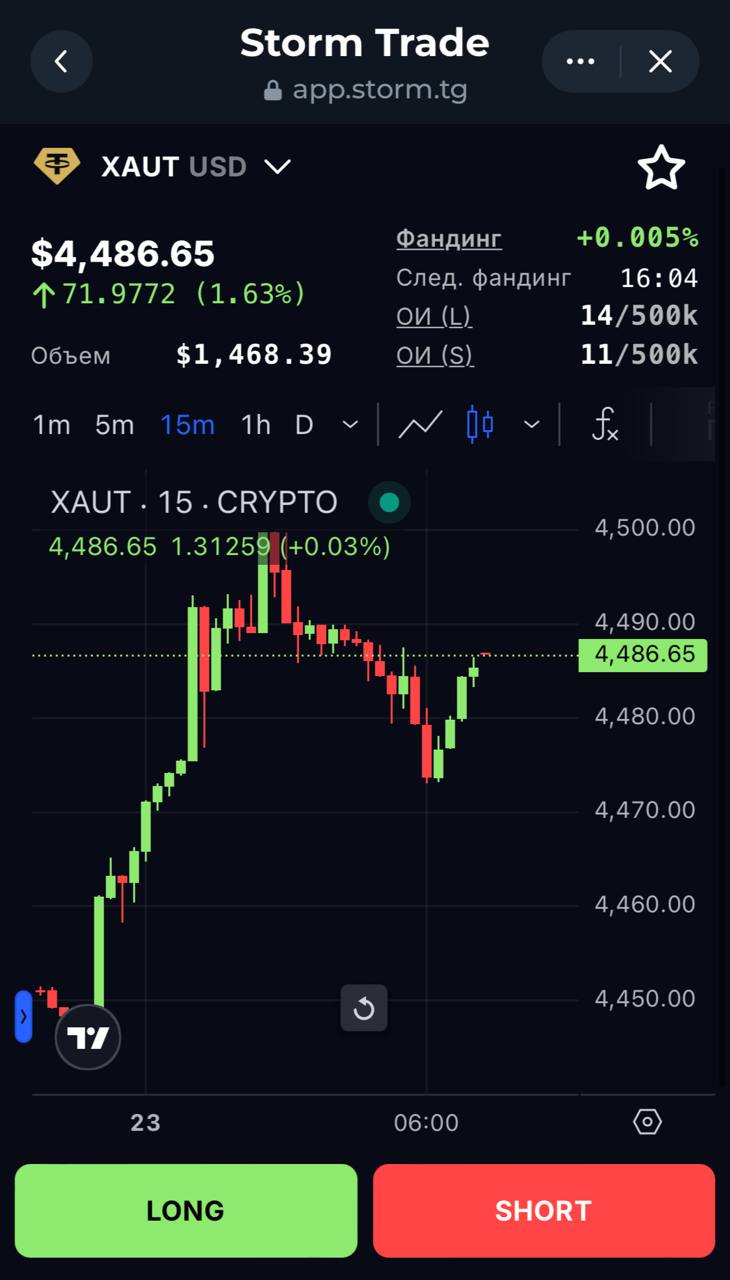
Task: Choose the 15m timeframe
Action: pyautogui.click(x=187, y=425)
